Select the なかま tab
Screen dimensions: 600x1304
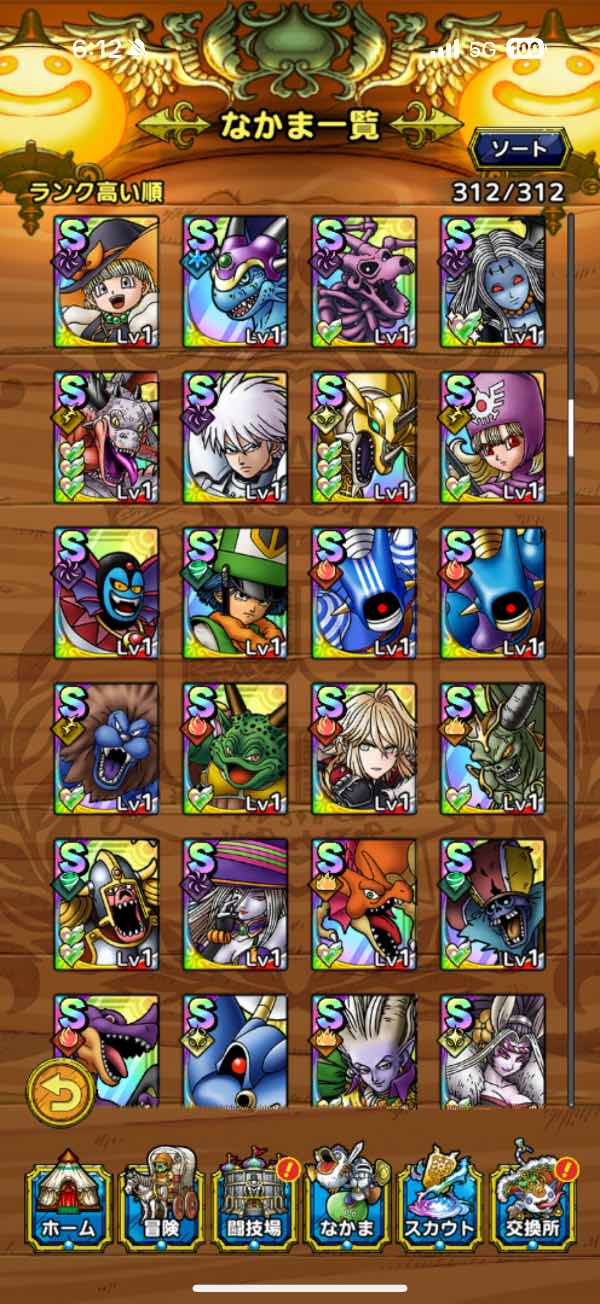coord(347,1199)
